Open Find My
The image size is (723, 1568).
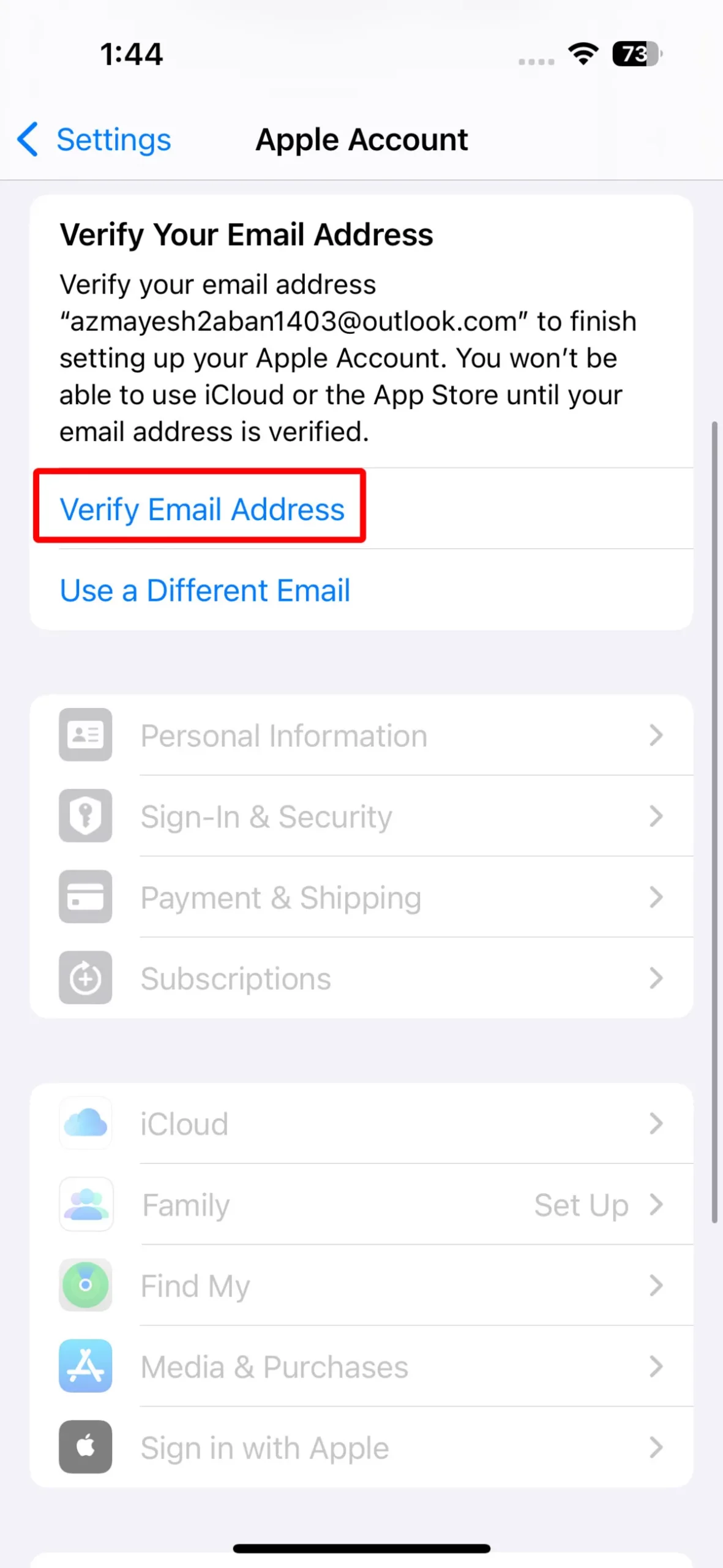(x=361, y=1285)
